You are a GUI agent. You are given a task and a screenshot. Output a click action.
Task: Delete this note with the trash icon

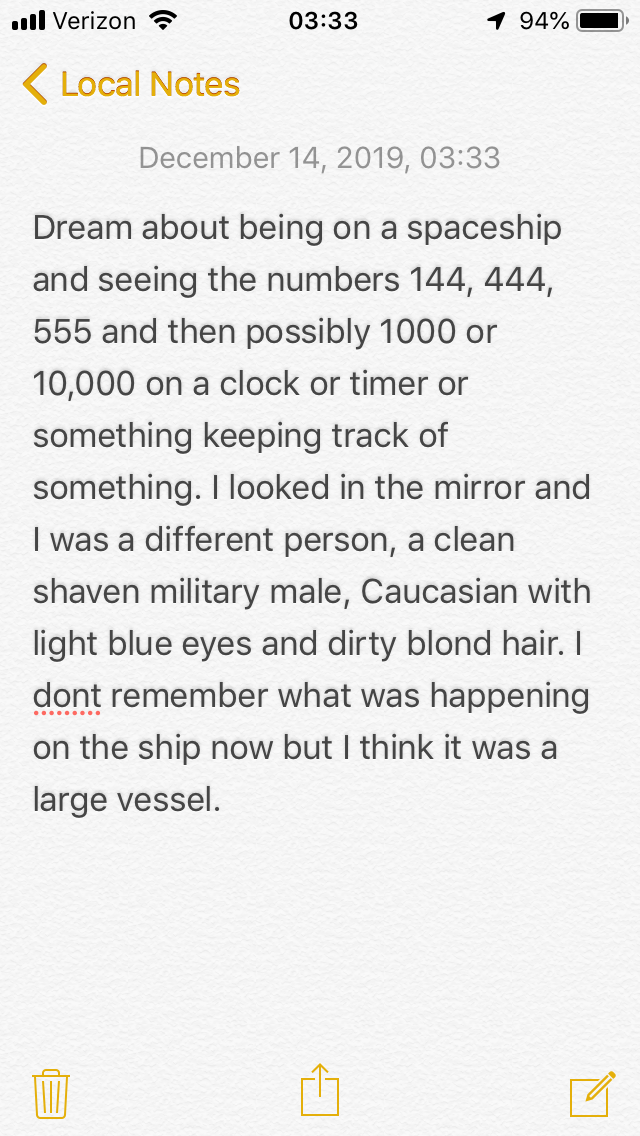[50, 1093]
